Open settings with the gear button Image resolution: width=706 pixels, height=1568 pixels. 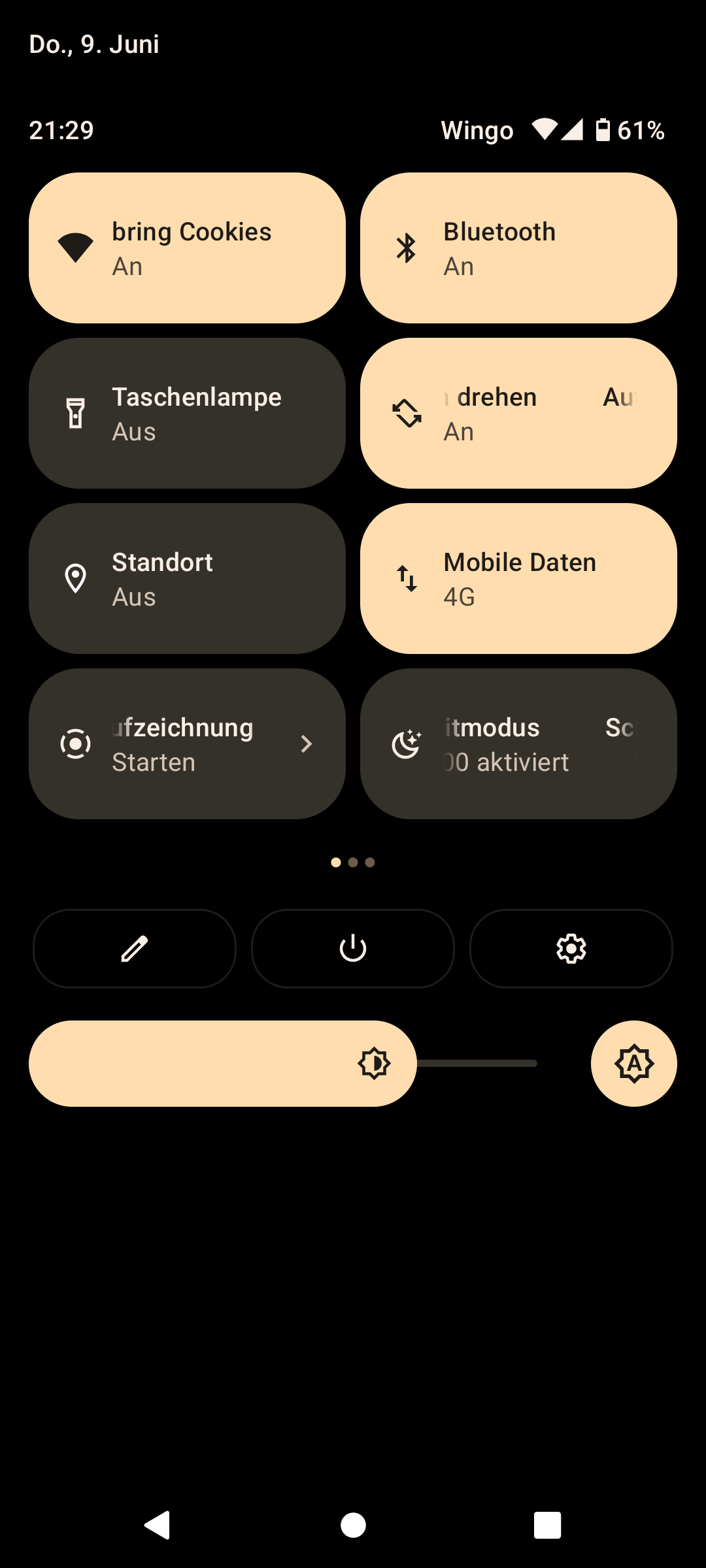tap(571, 949)
